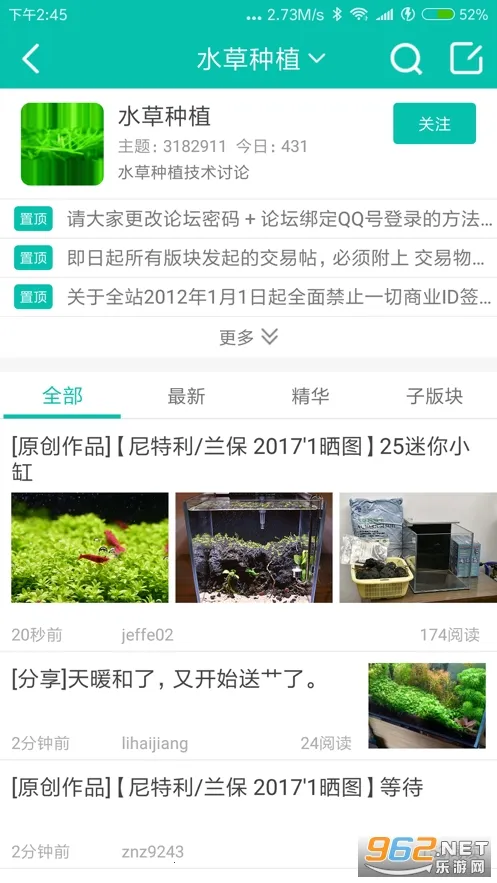The image size is (497, 883).
Task: Open the 25迷你小缸 post
Action: coord(240,459)
